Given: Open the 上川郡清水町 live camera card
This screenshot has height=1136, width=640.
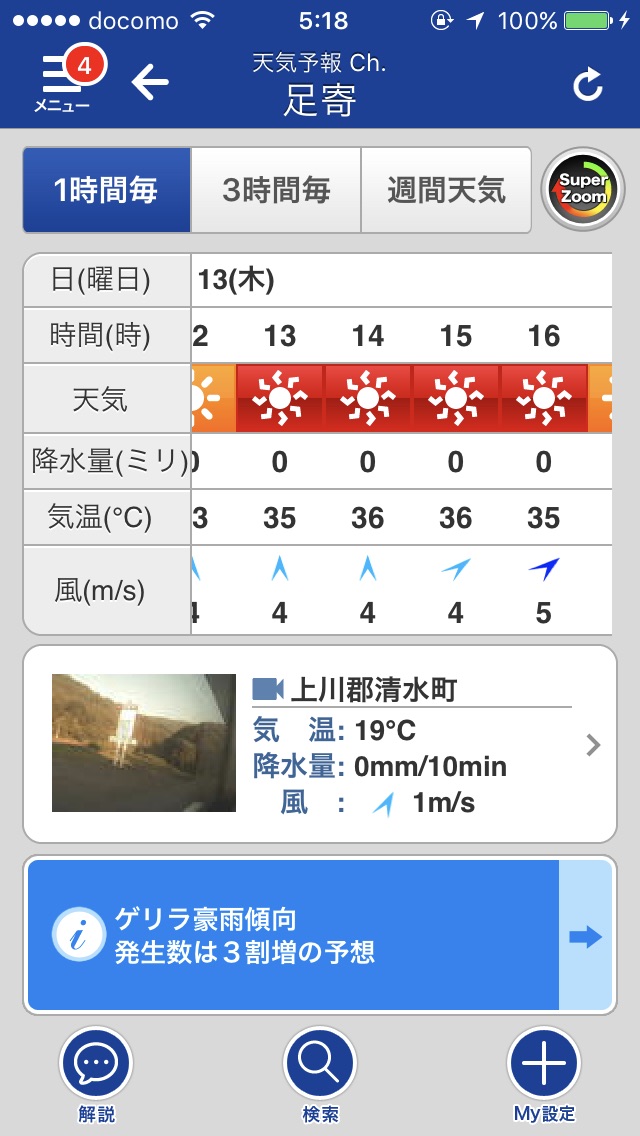Looking at the screenshot, I should coord(320,743).
